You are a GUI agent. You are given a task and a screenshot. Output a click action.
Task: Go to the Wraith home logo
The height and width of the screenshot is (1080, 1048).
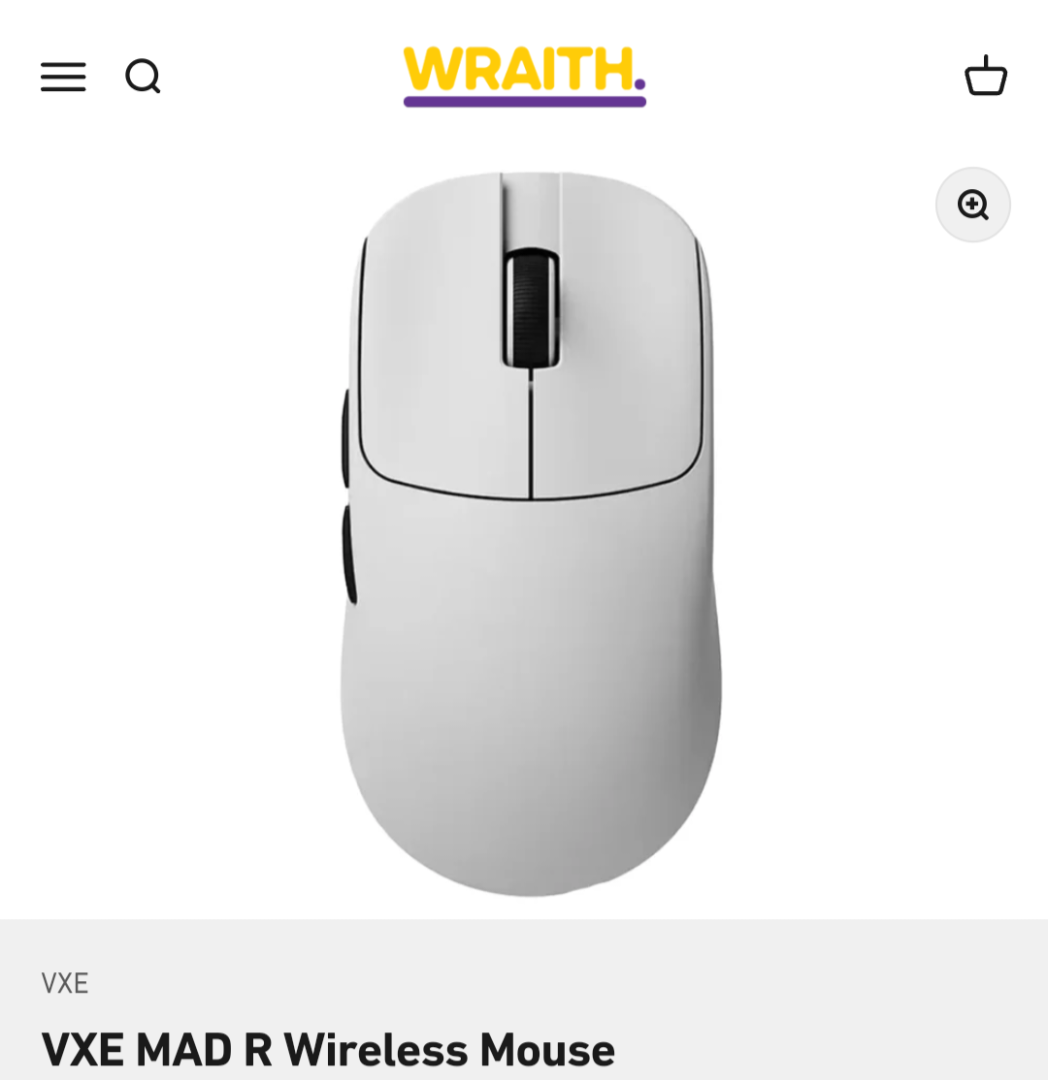click(x=524, y=76)
